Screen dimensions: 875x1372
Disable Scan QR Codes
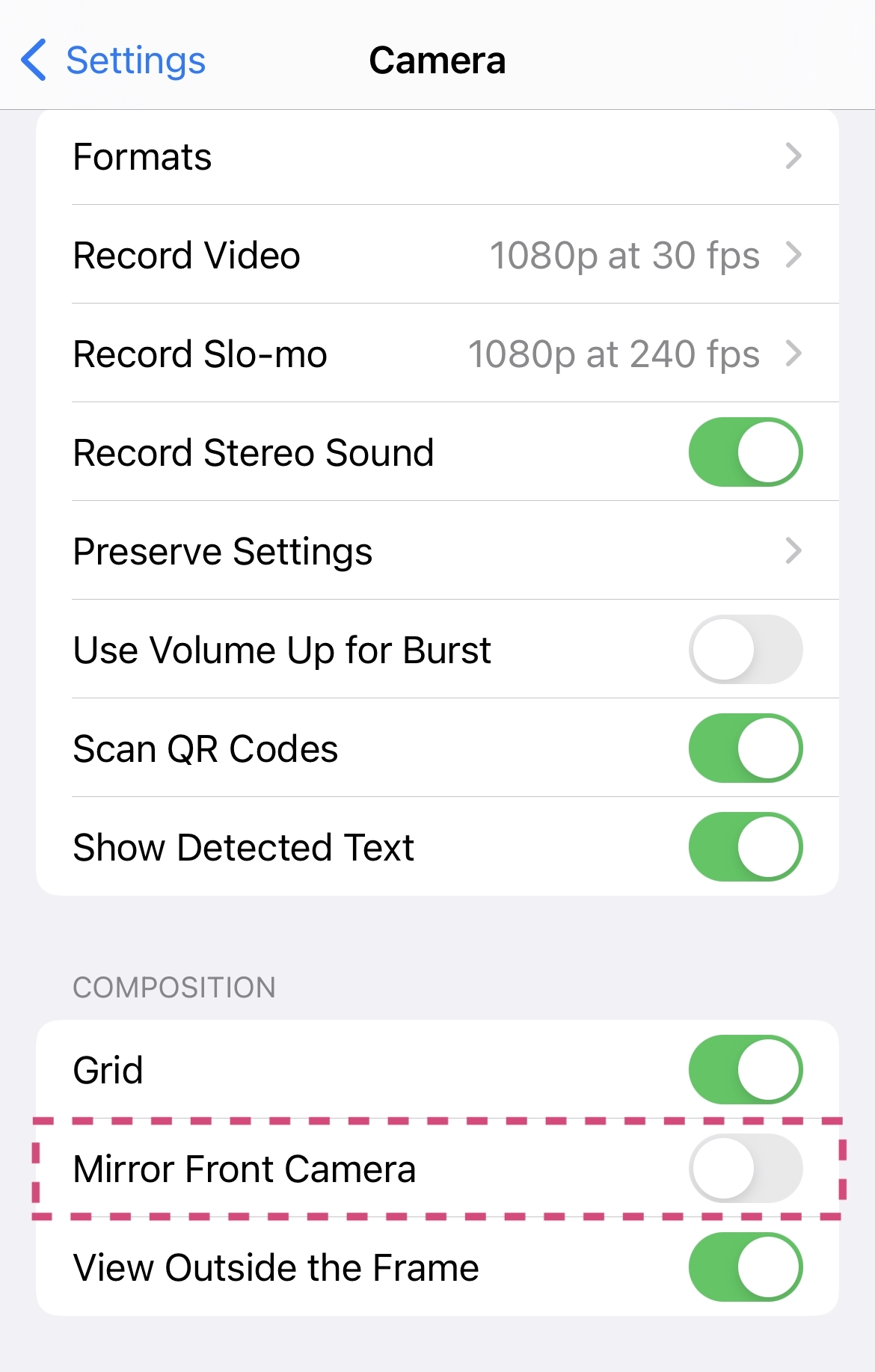click(745, 748)
